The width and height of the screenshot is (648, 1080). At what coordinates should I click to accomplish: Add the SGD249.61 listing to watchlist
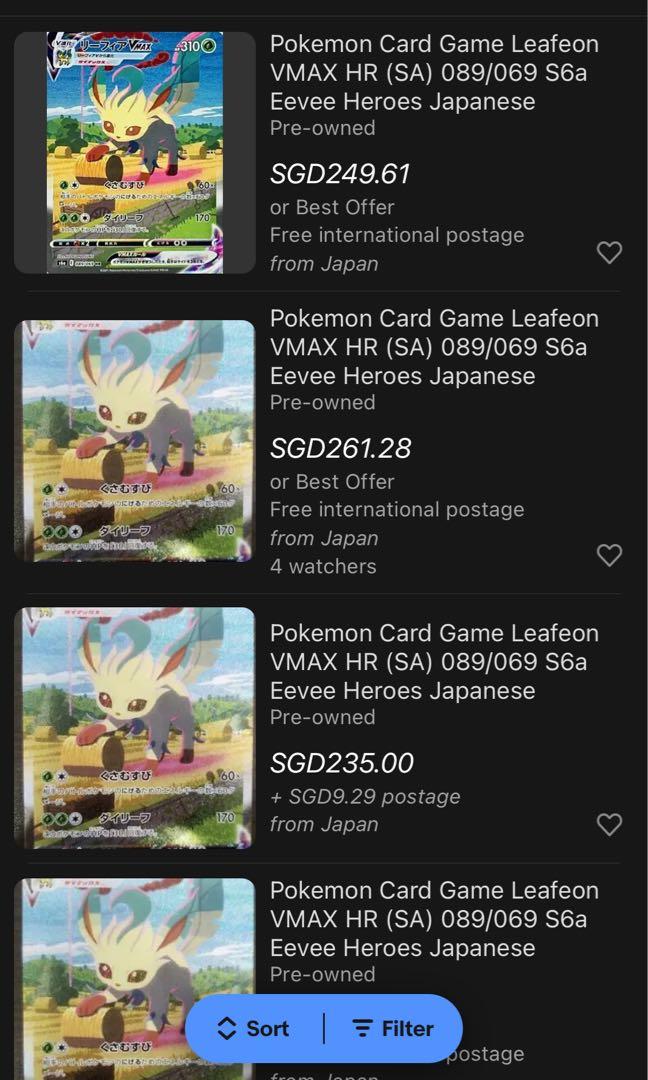click(x=609, y=253)
